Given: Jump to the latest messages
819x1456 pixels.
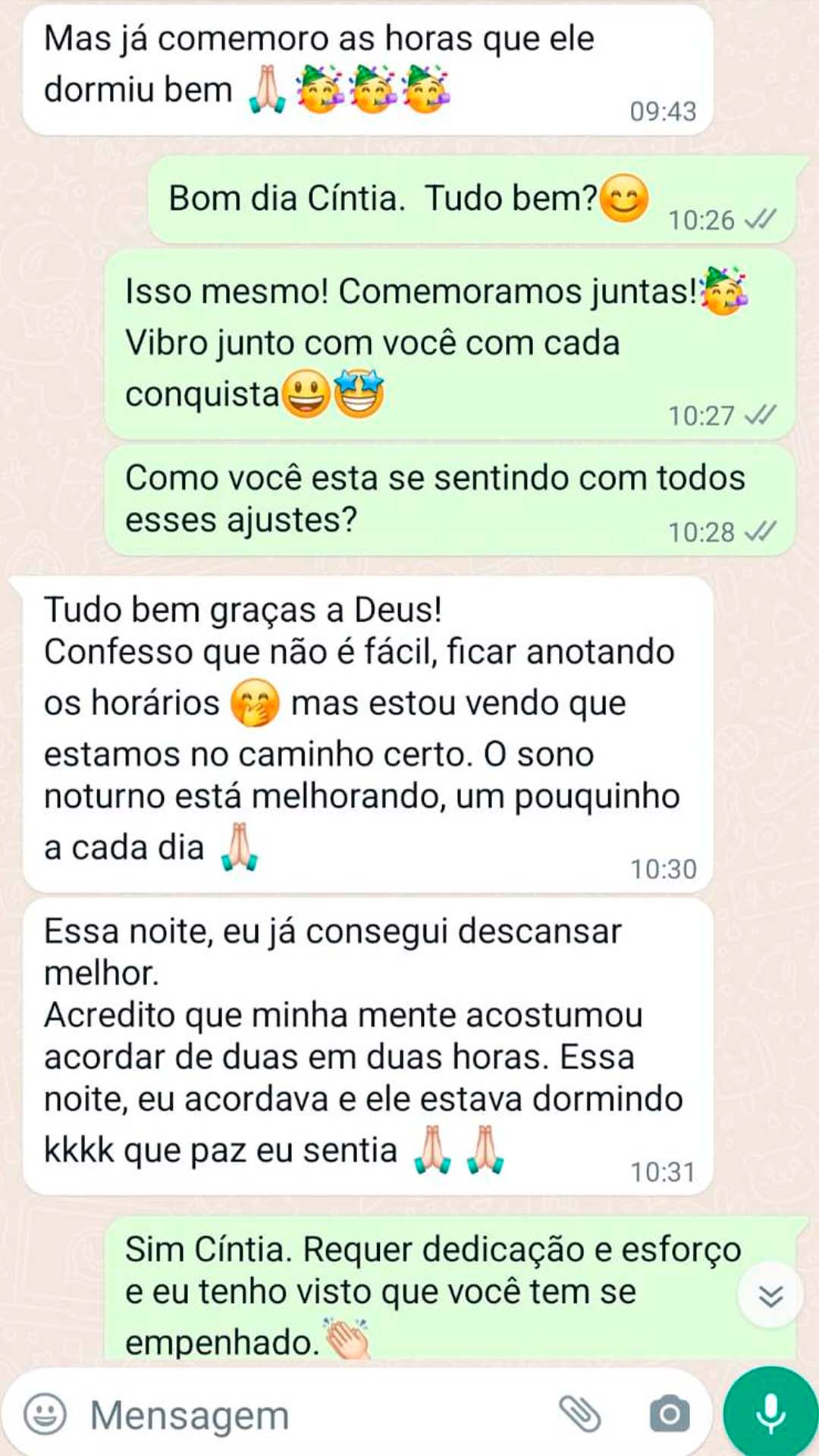Looking at the screenshot, I should point(770,1296).
